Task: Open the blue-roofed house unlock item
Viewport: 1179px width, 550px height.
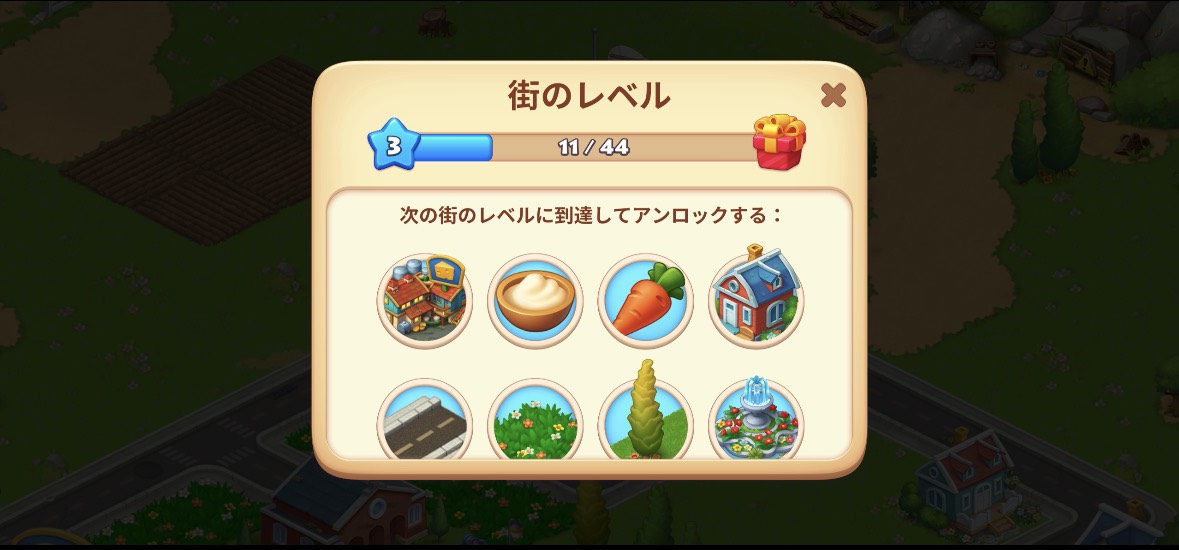Action: (755, 300)
